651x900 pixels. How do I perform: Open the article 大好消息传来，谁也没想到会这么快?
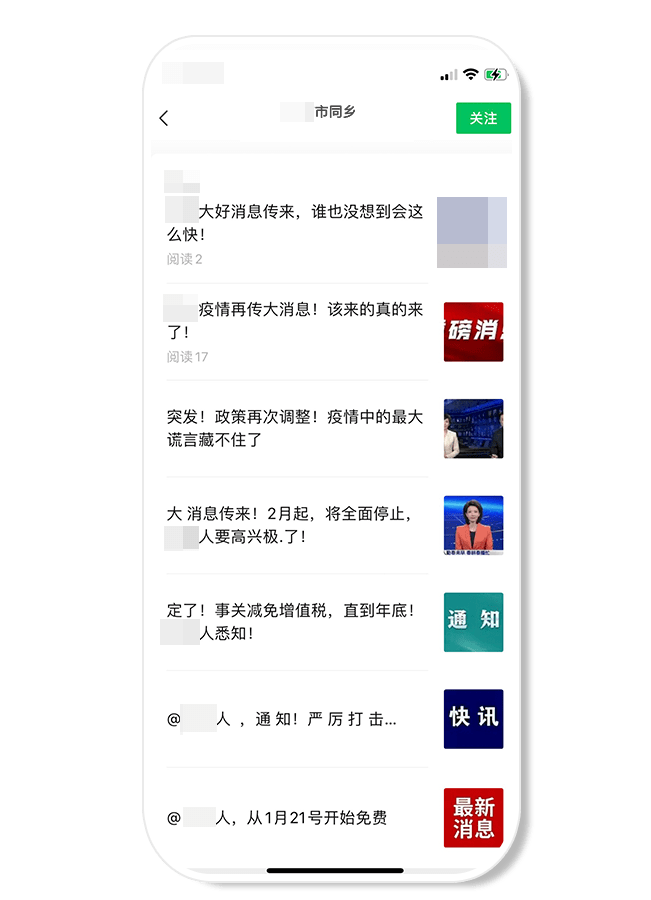(295, 223)
